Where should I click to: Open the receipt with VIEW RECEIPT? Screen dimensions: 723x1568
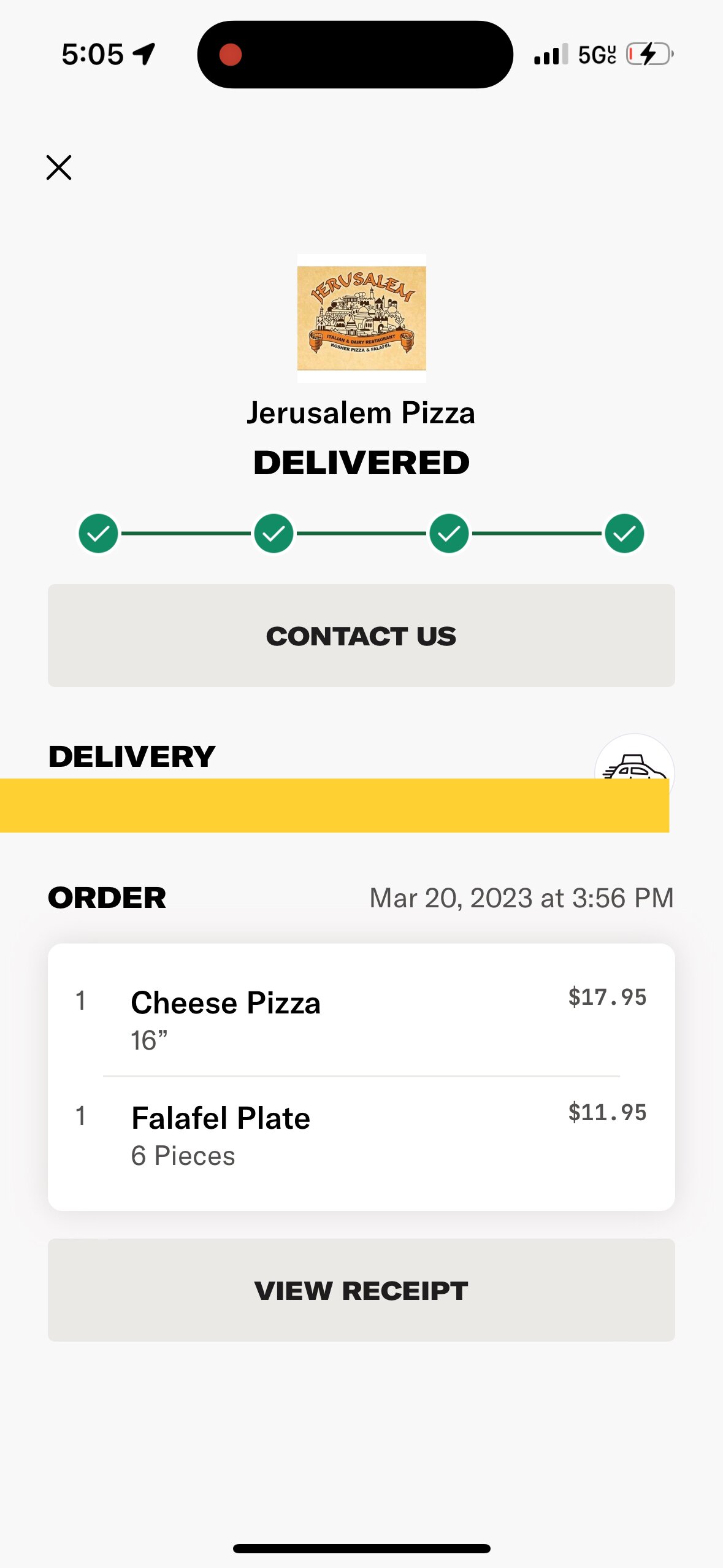tap(361, 1291)
